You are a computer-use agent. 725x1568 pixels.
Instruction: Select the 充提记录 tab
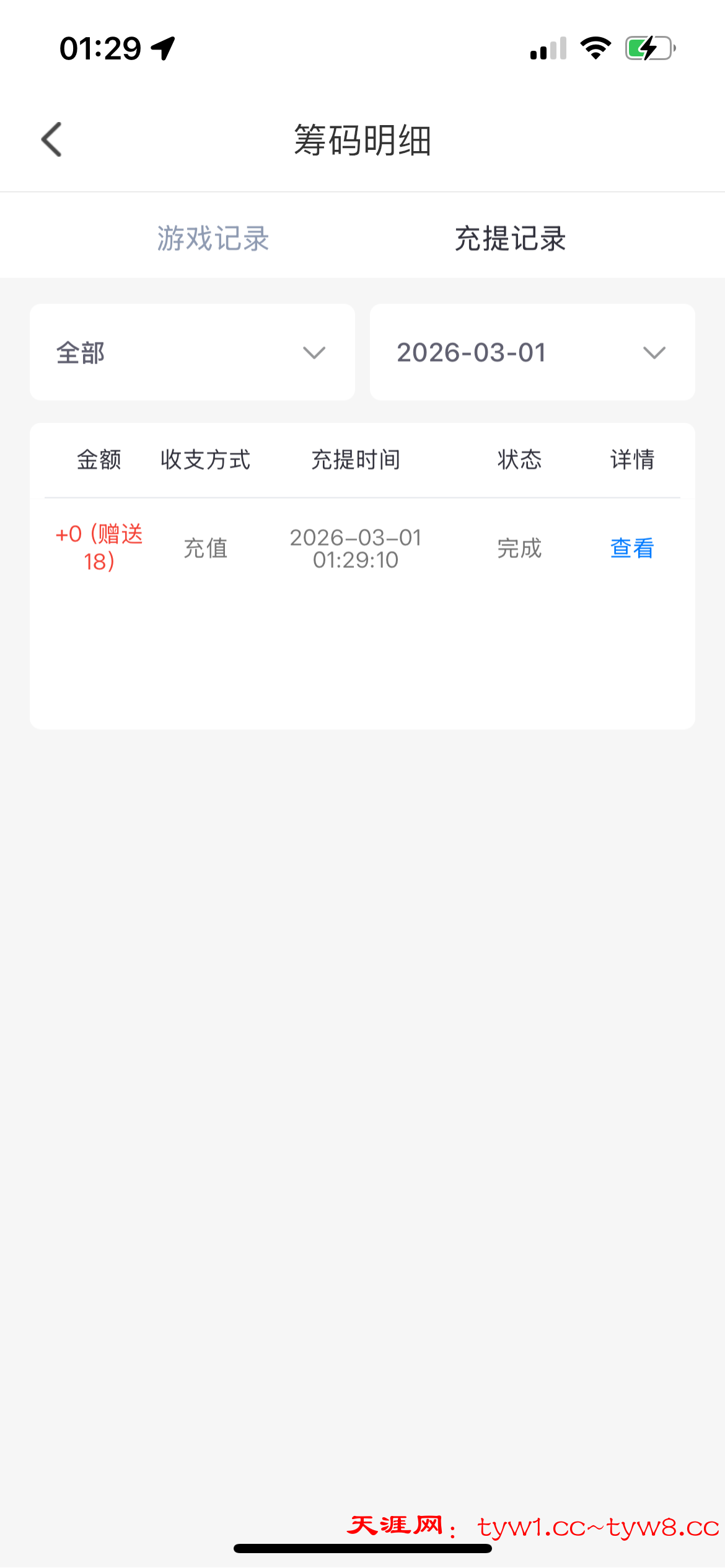[510, 238]
